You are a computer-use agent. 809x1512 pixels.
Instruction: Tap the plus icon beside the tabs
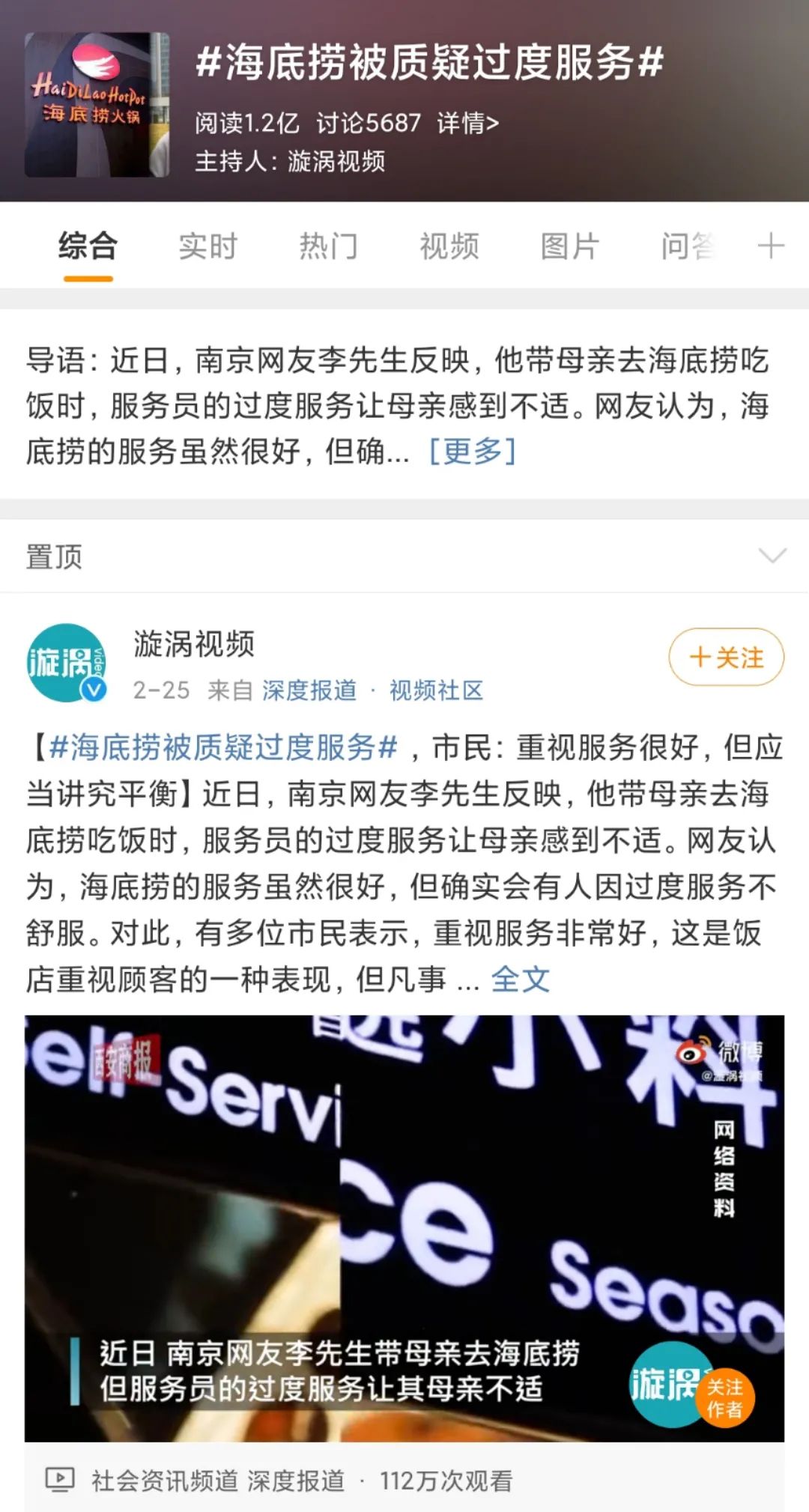770,246
